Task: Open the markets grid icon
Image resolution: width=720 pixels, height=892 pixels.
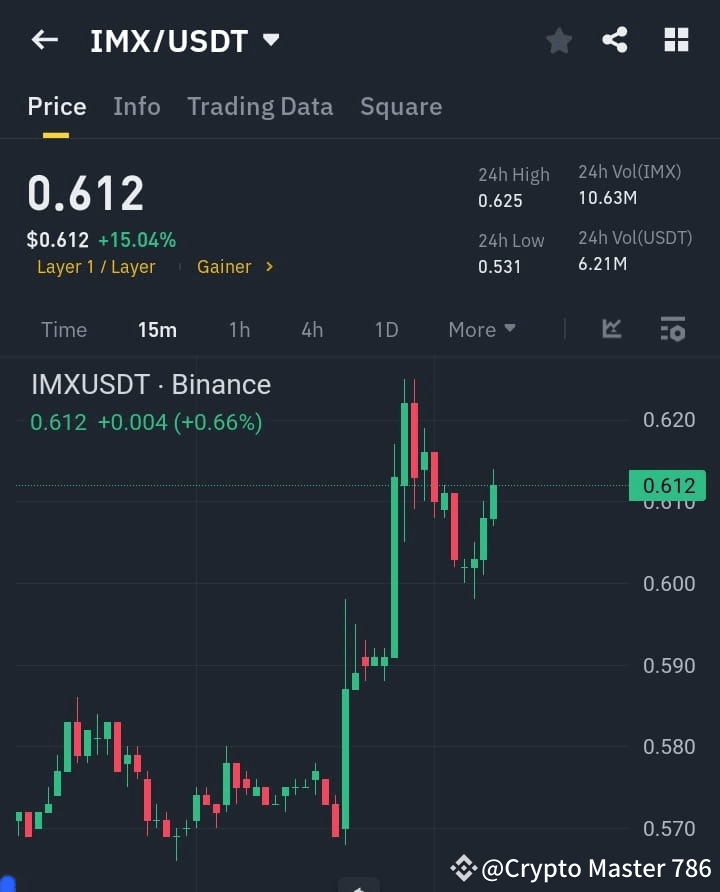Action: coord(676,40)
